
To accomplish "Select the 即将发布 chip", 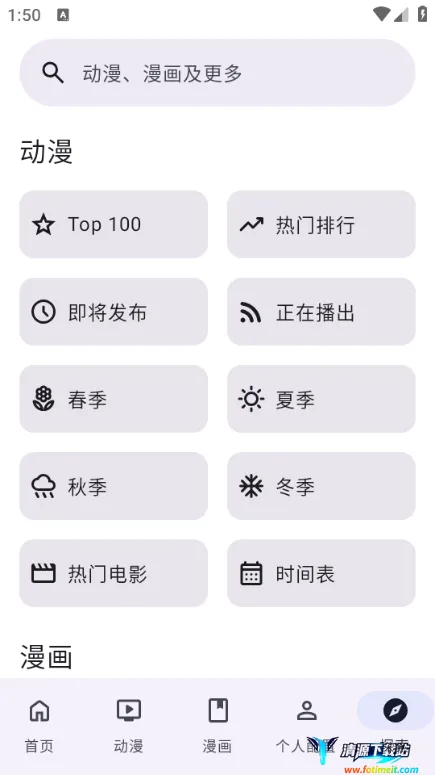I will pyautogui.click(x=113, y=312).
